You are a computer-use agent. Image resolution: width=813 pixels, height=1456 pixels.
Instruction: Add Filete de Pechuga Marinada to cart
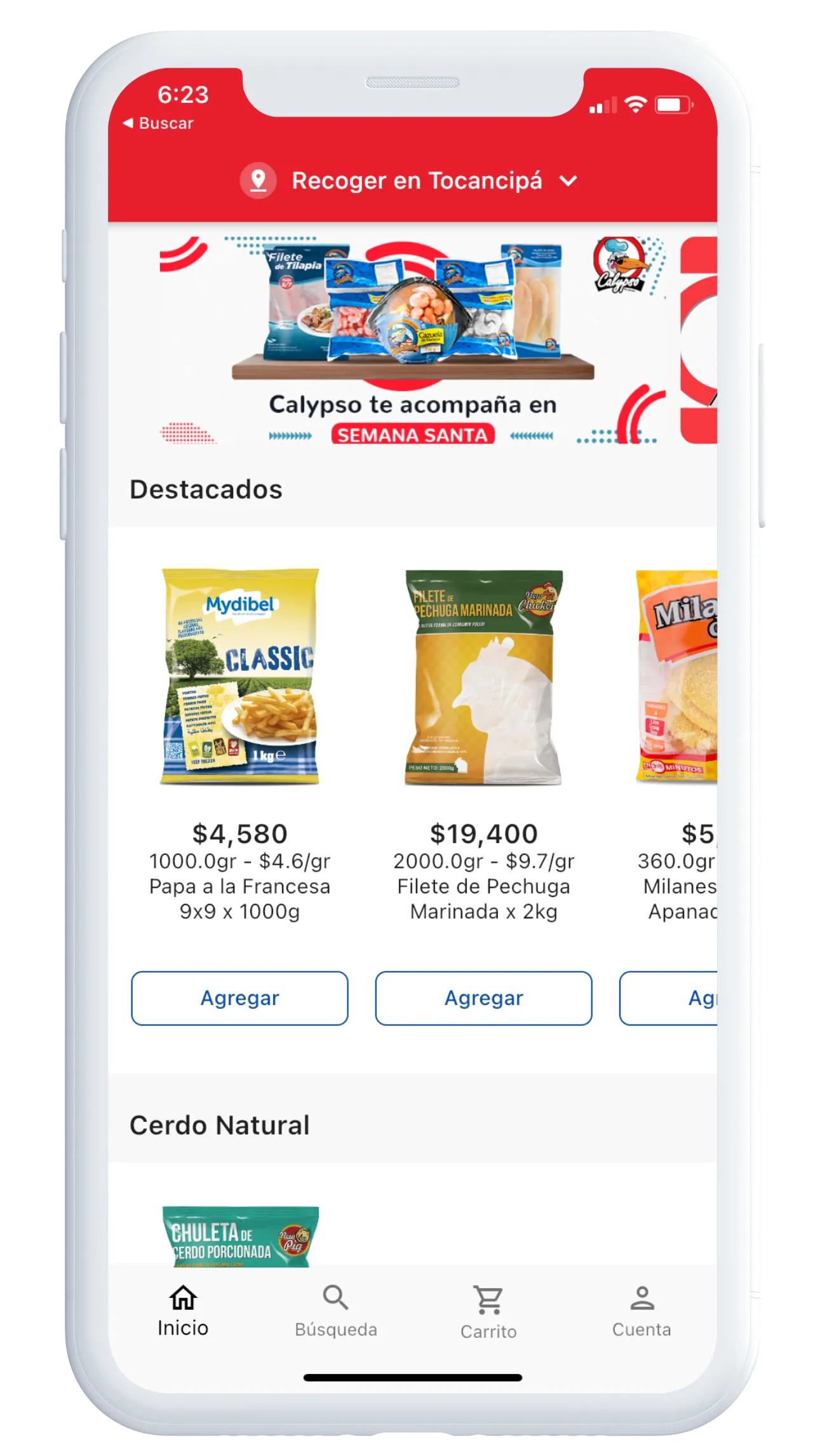click(483, 998)
